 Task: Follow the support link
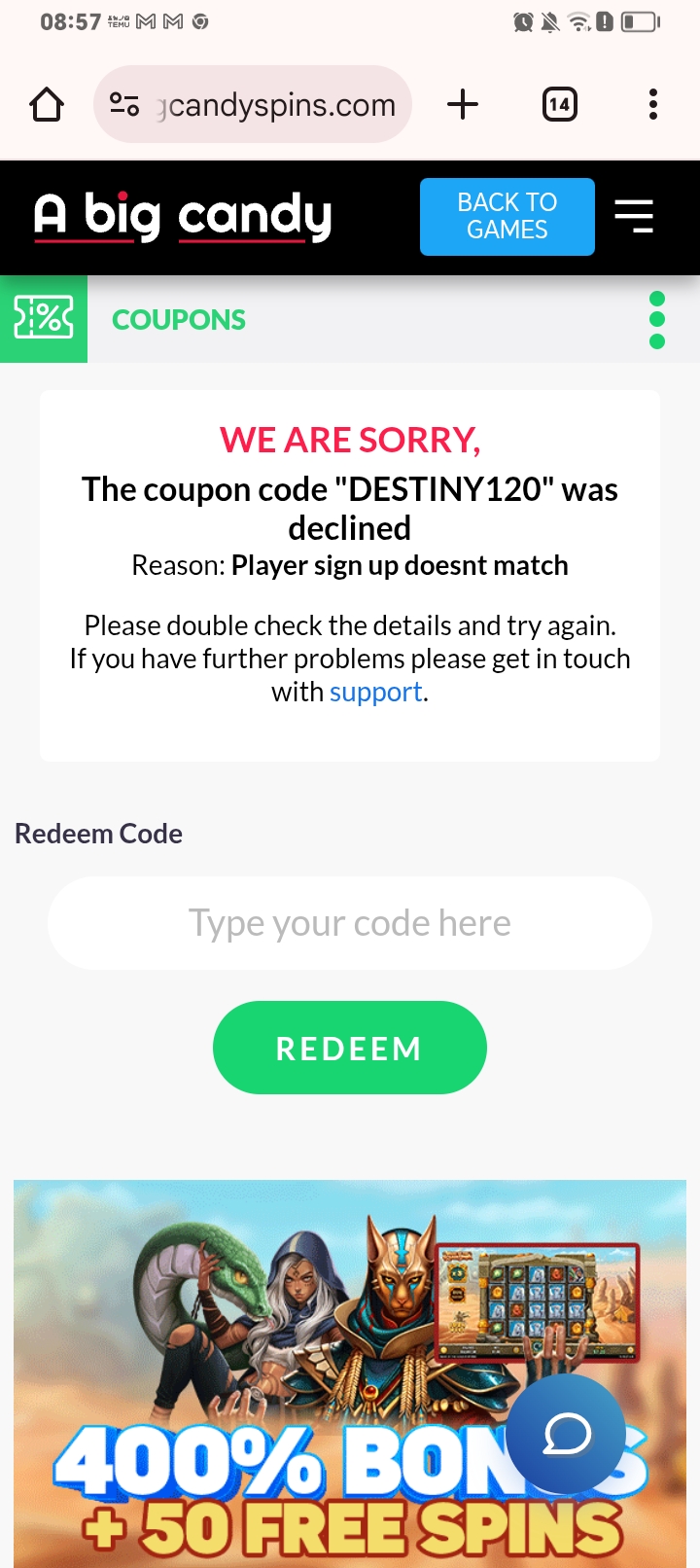tap(375, 692)
